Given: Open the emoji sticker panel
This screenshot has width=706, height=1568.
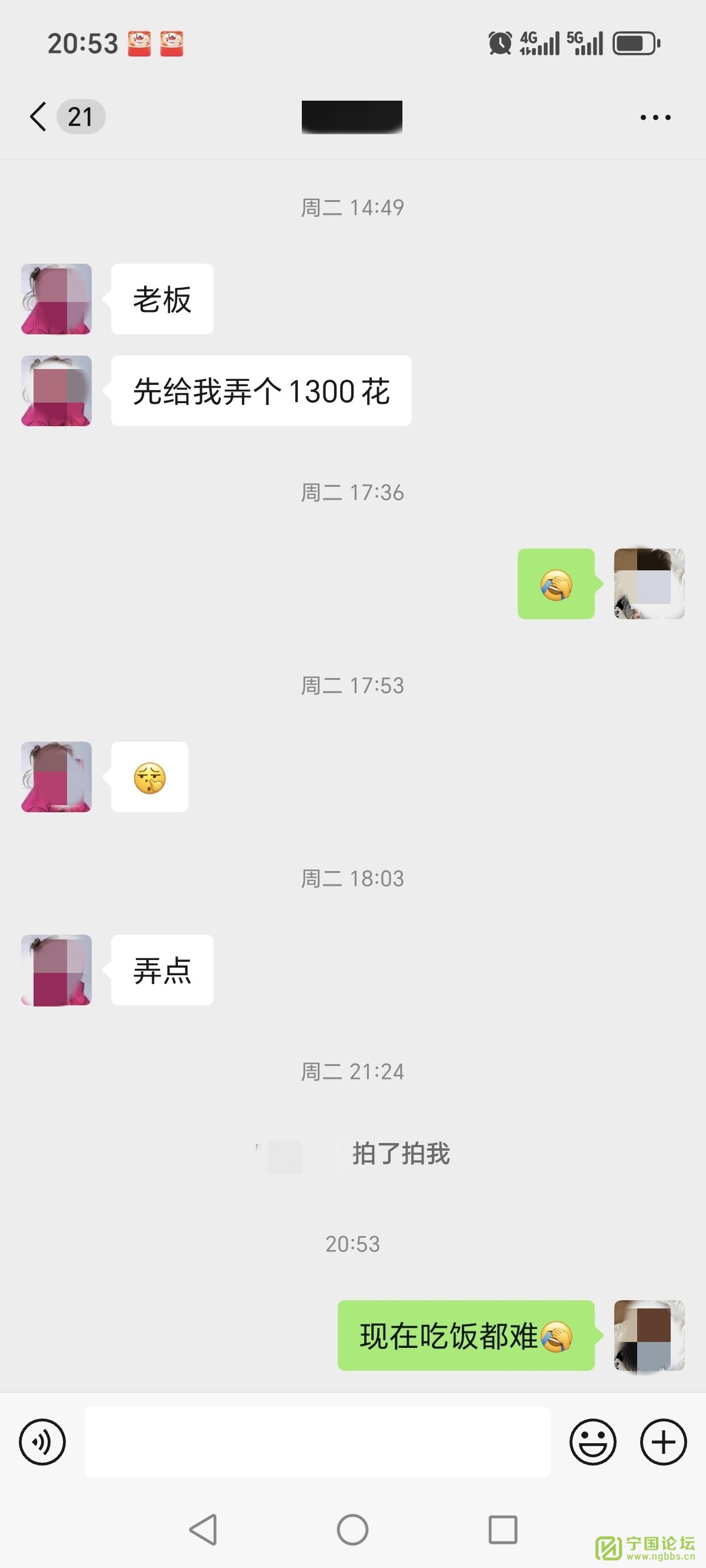Looking at the screenshot, I should click(x=593, y=1441).
